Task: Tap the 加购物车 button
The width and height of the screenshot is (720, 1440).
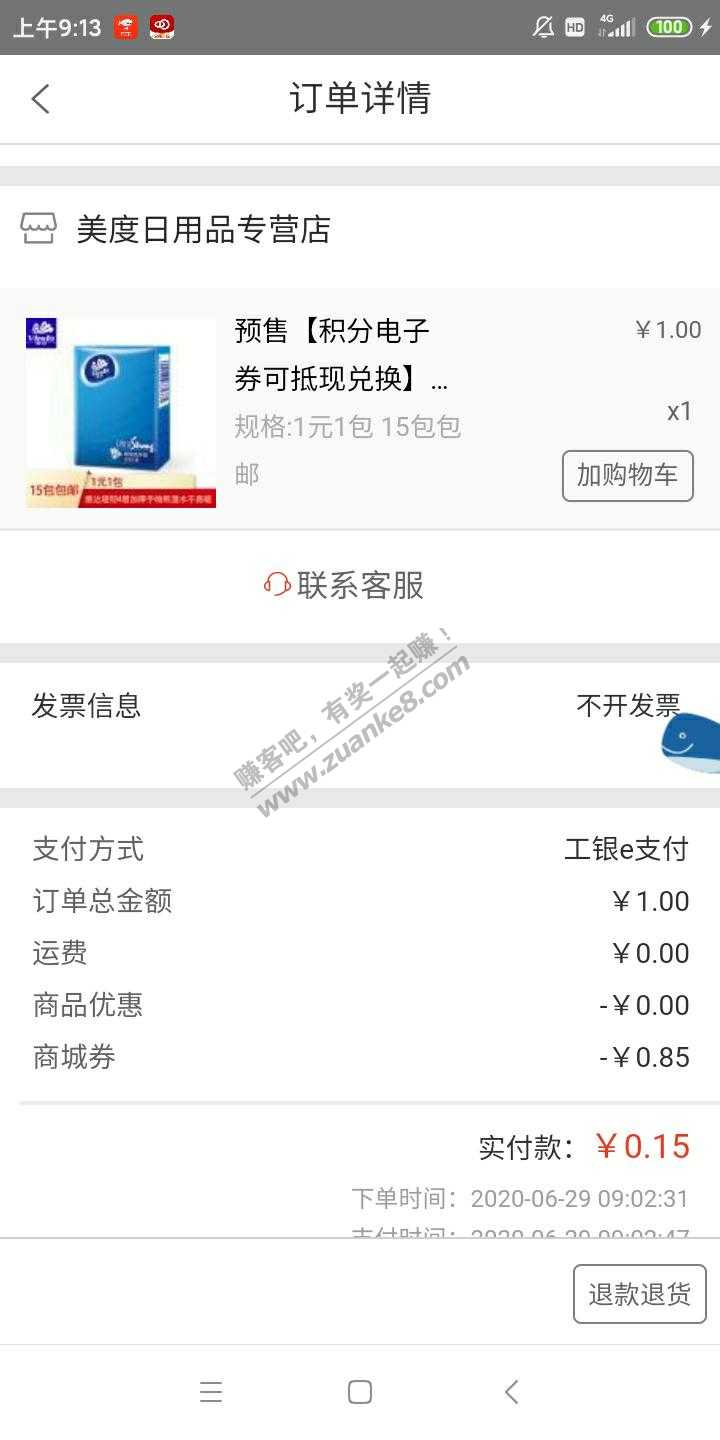Action: (x=627, y=475)
